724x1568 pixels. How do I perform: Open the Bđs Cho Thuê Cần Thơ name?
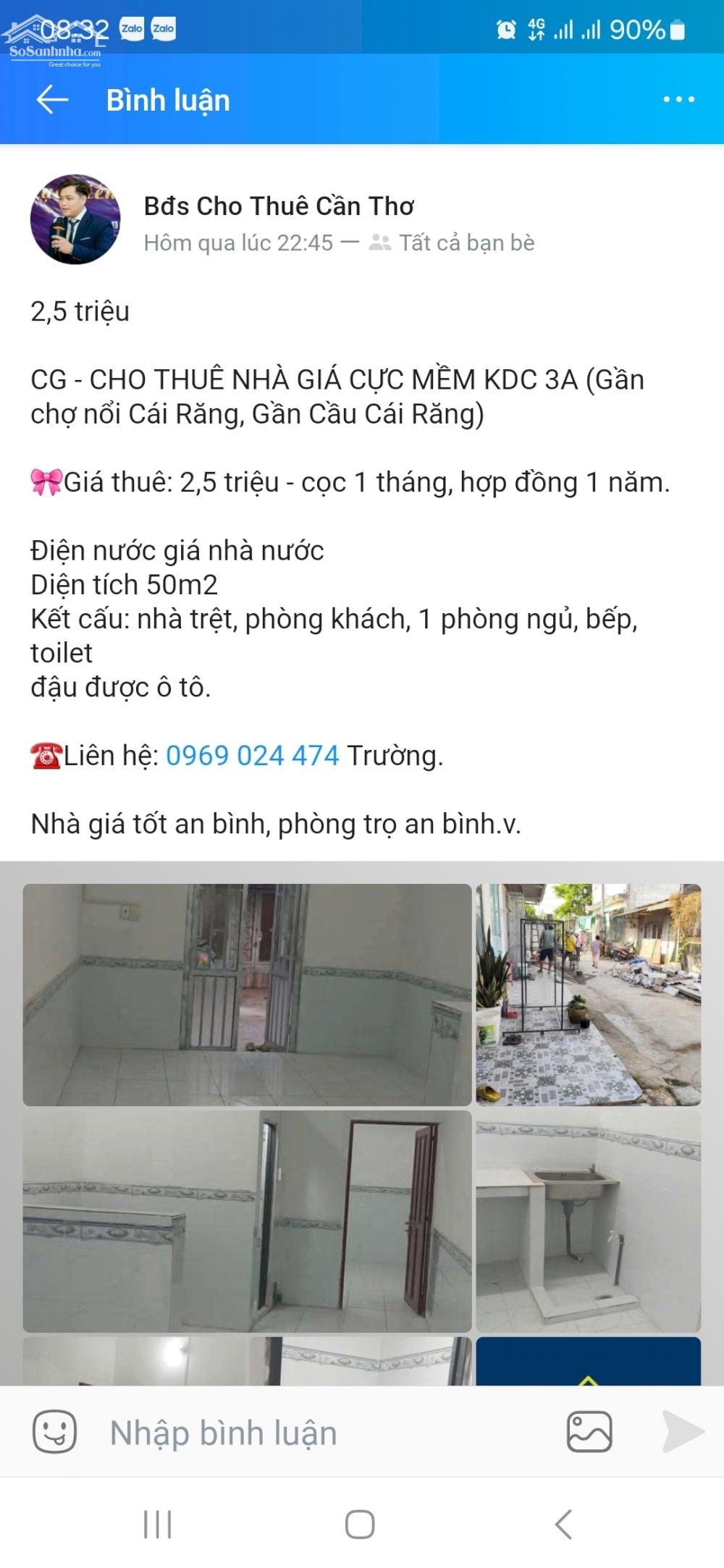(x=279, y=206)
